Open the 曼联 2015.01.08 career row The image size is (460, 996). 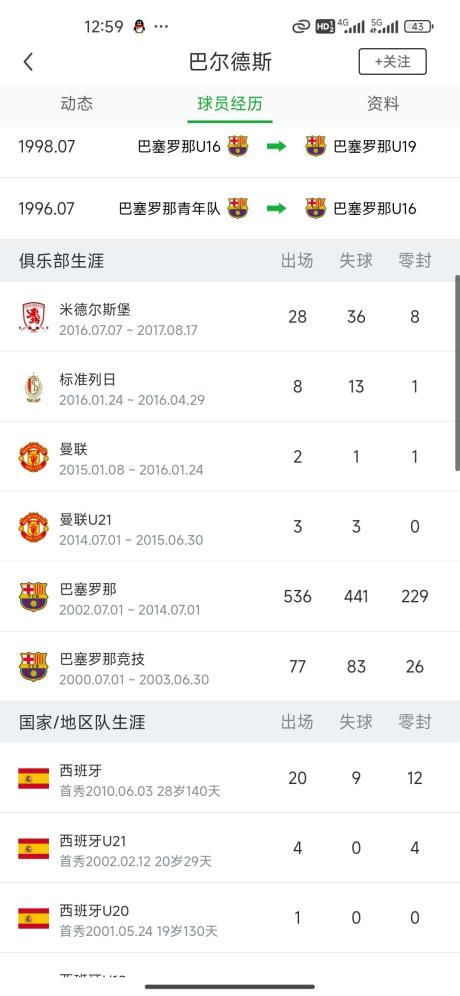tap(230, 456)
